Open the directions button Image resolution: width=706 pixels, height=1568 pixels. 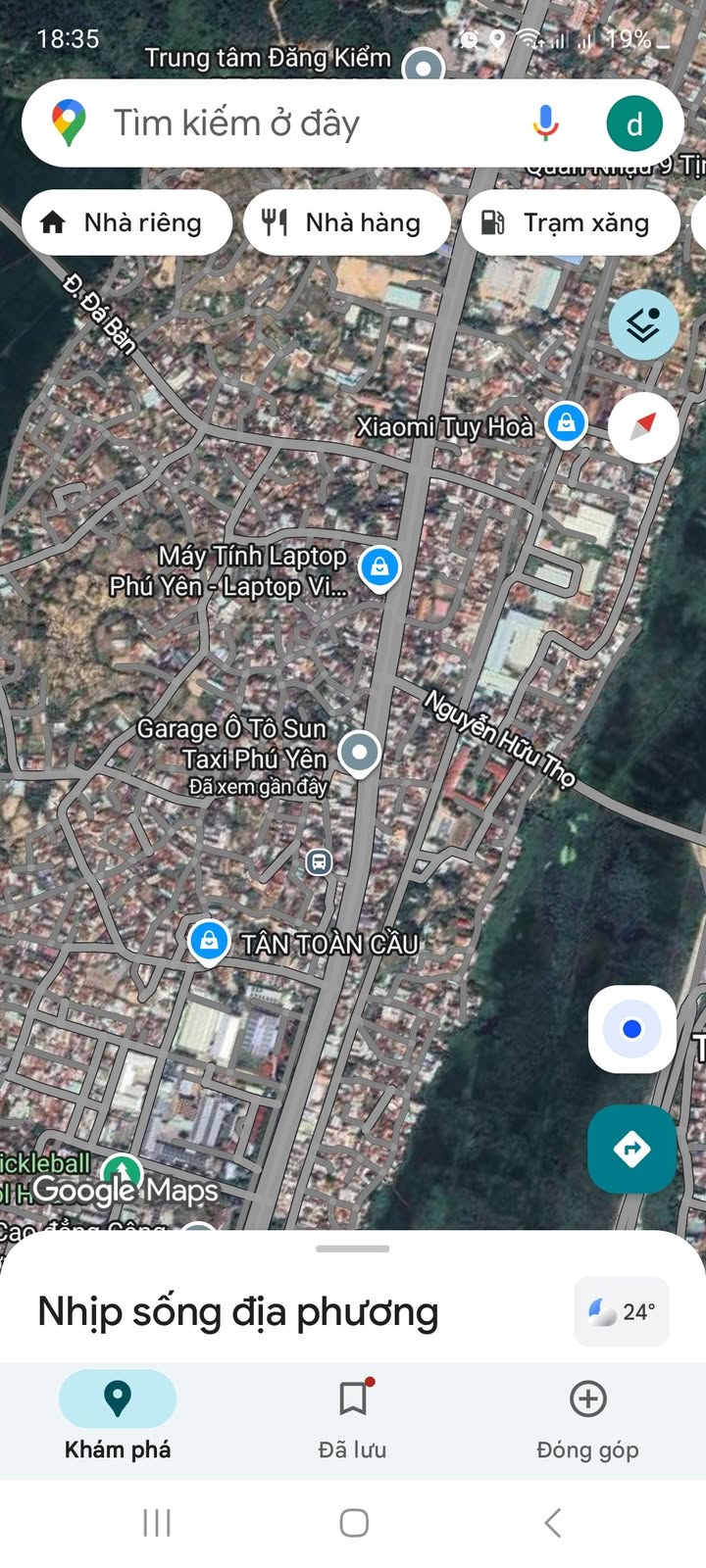click(x=632, y=1149)
